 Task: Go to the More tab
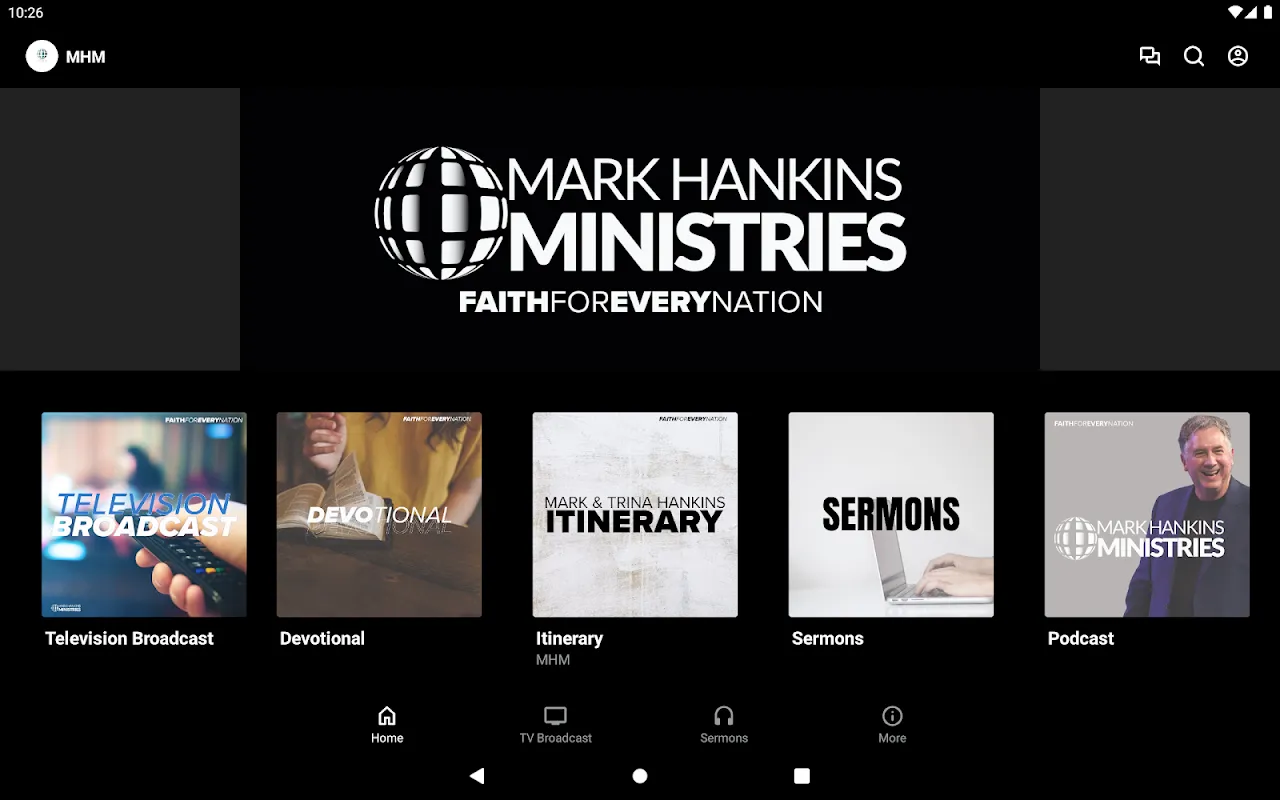click(x=892, y=725)
